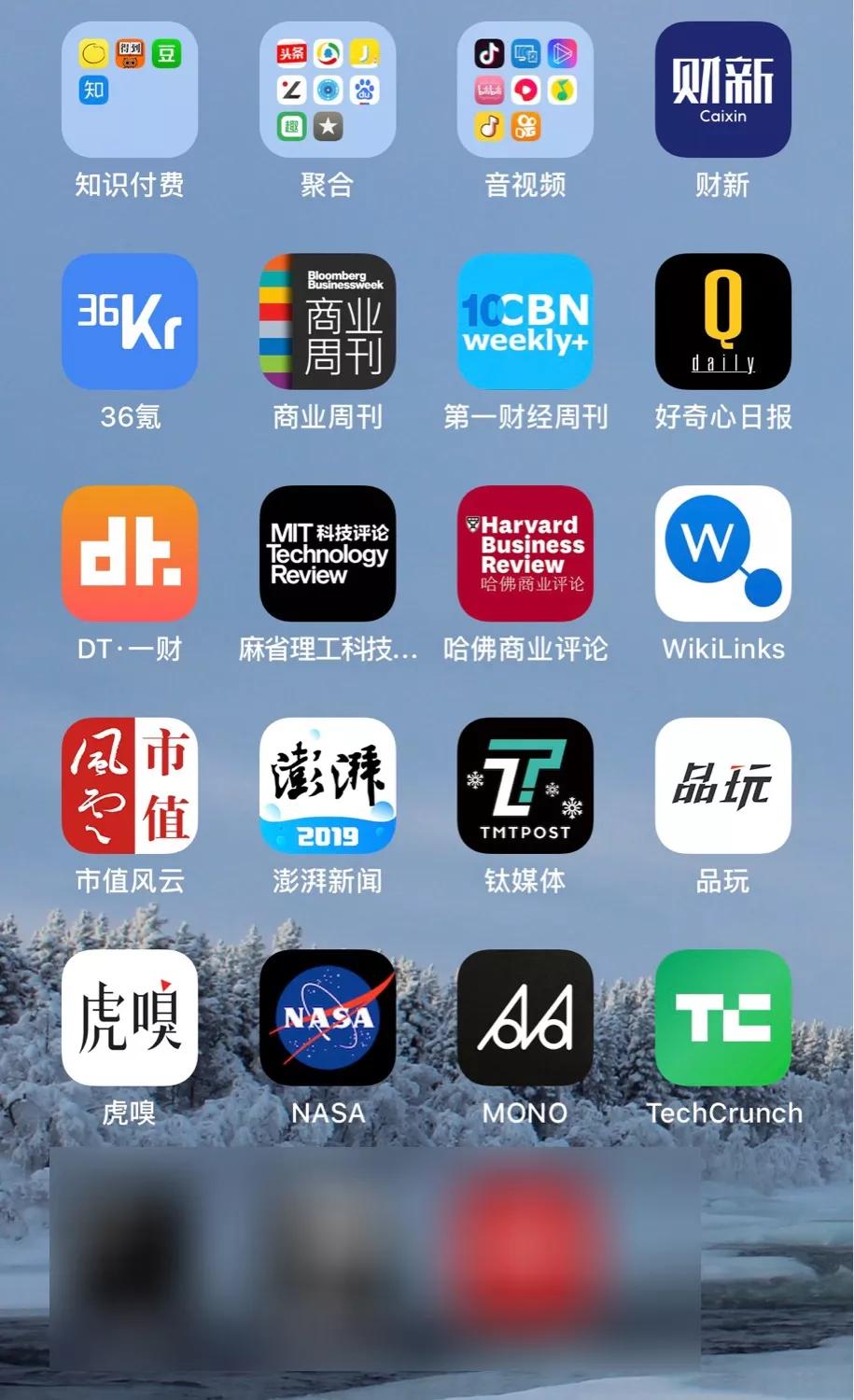Launch 商业周刊 Bloomberg Businessweek
Viewport: 854px width, 1400px height.
[x=328, y=321]
